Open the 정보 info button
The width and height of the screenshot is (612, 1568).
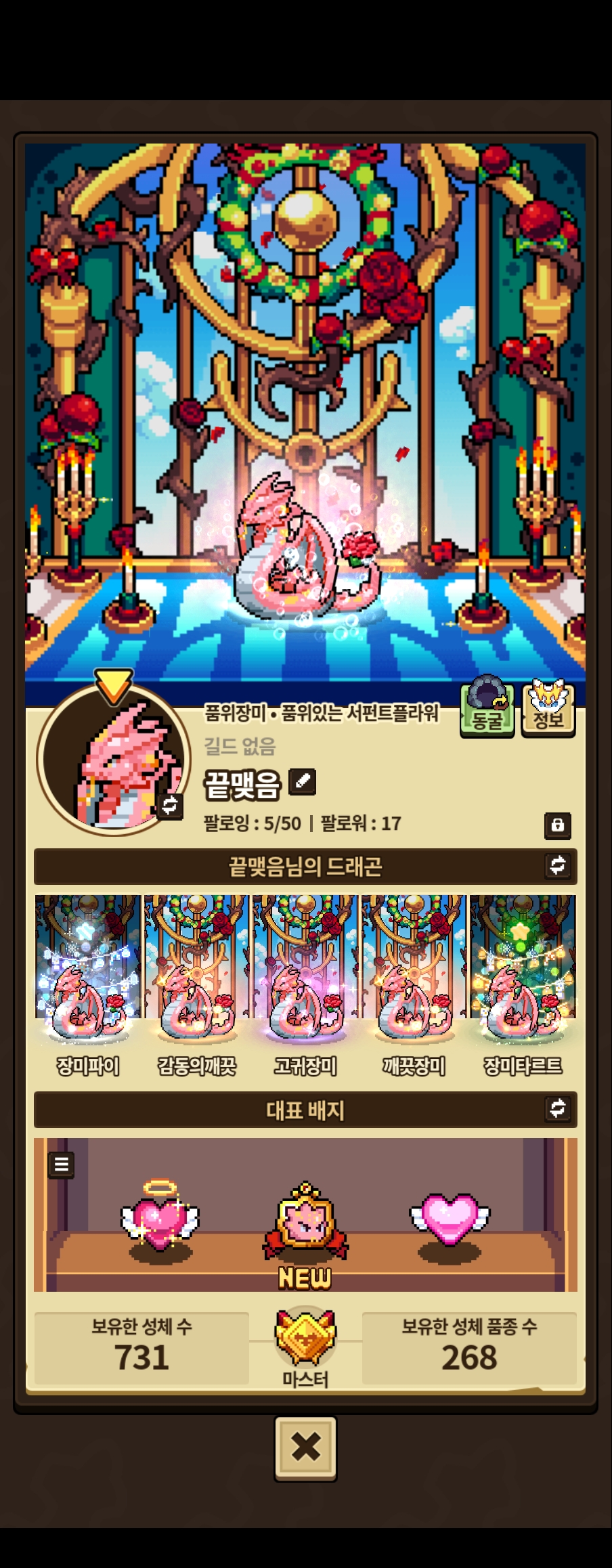(548, 710)
